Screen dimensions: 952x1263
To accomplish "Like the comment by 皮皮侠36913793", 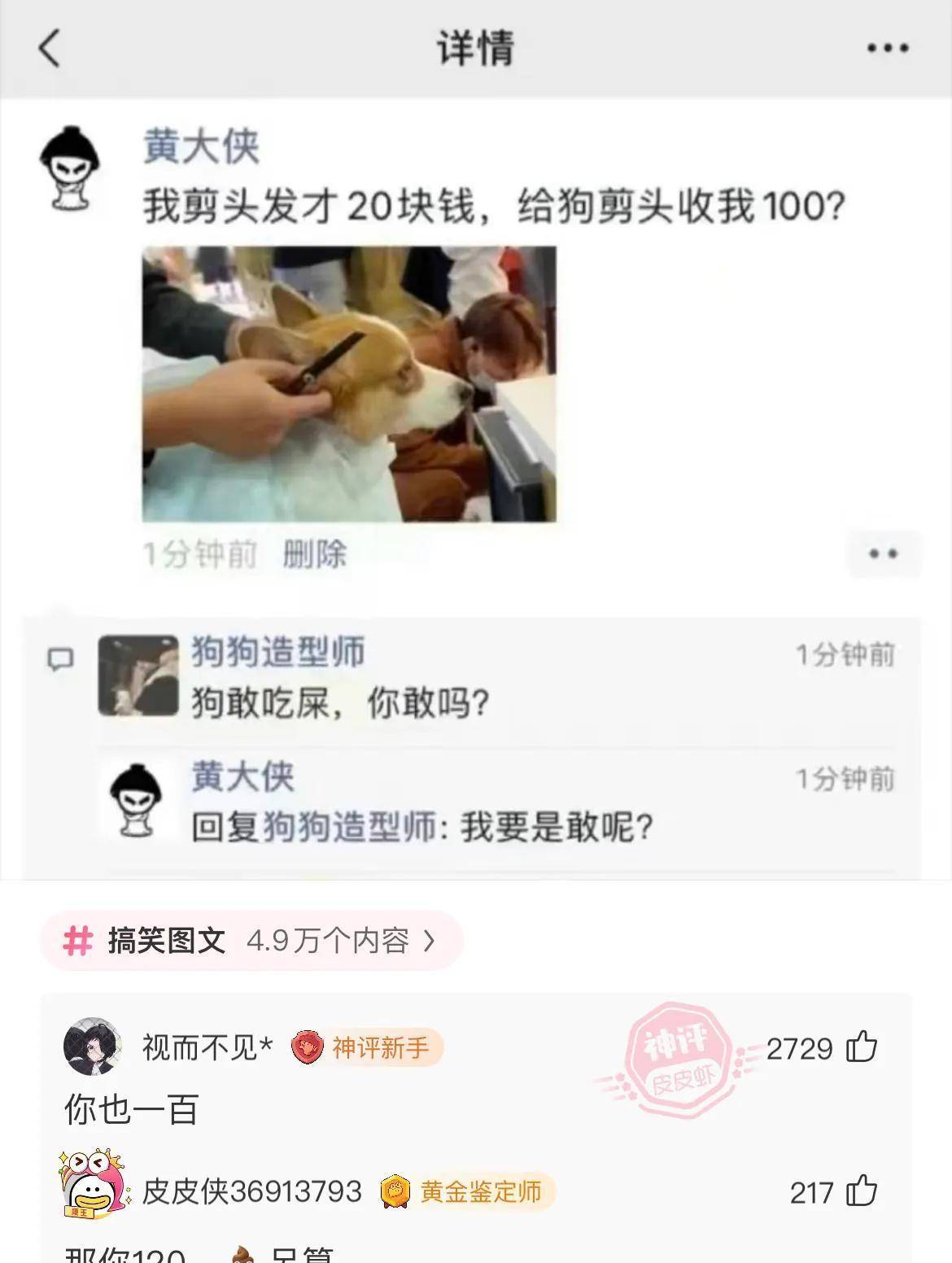I will pos(862,1192).
